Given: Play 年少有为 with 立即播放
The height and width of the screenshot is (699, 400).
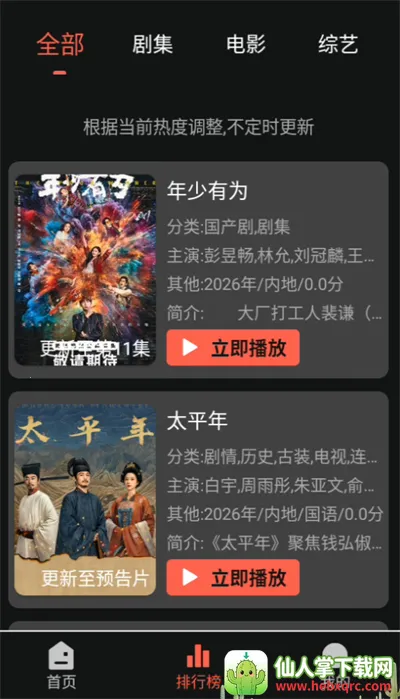Looking at the screenshot, I should [233, 348].
